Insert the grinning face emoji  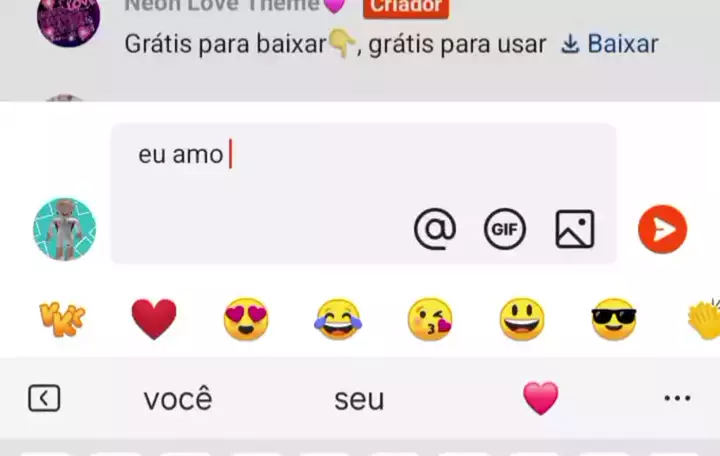tap(522, 319)
